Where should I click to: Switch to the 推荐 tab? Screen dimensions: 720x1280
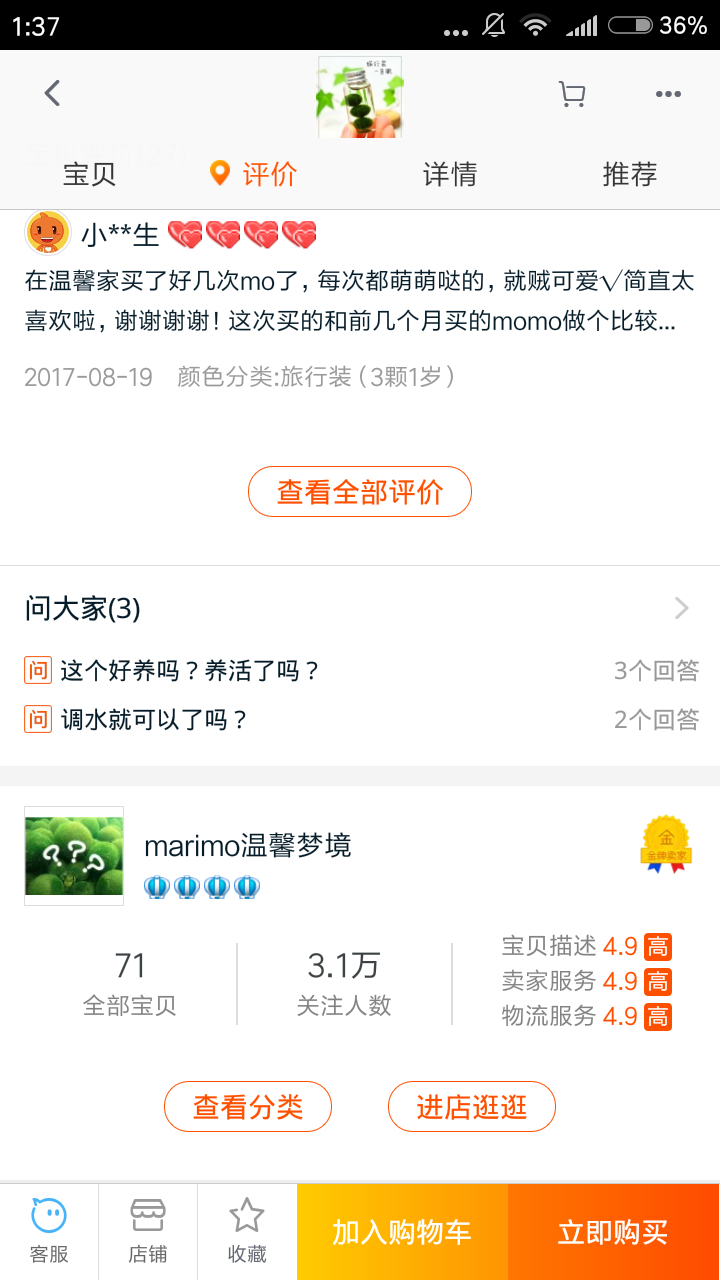coord(630,174)
